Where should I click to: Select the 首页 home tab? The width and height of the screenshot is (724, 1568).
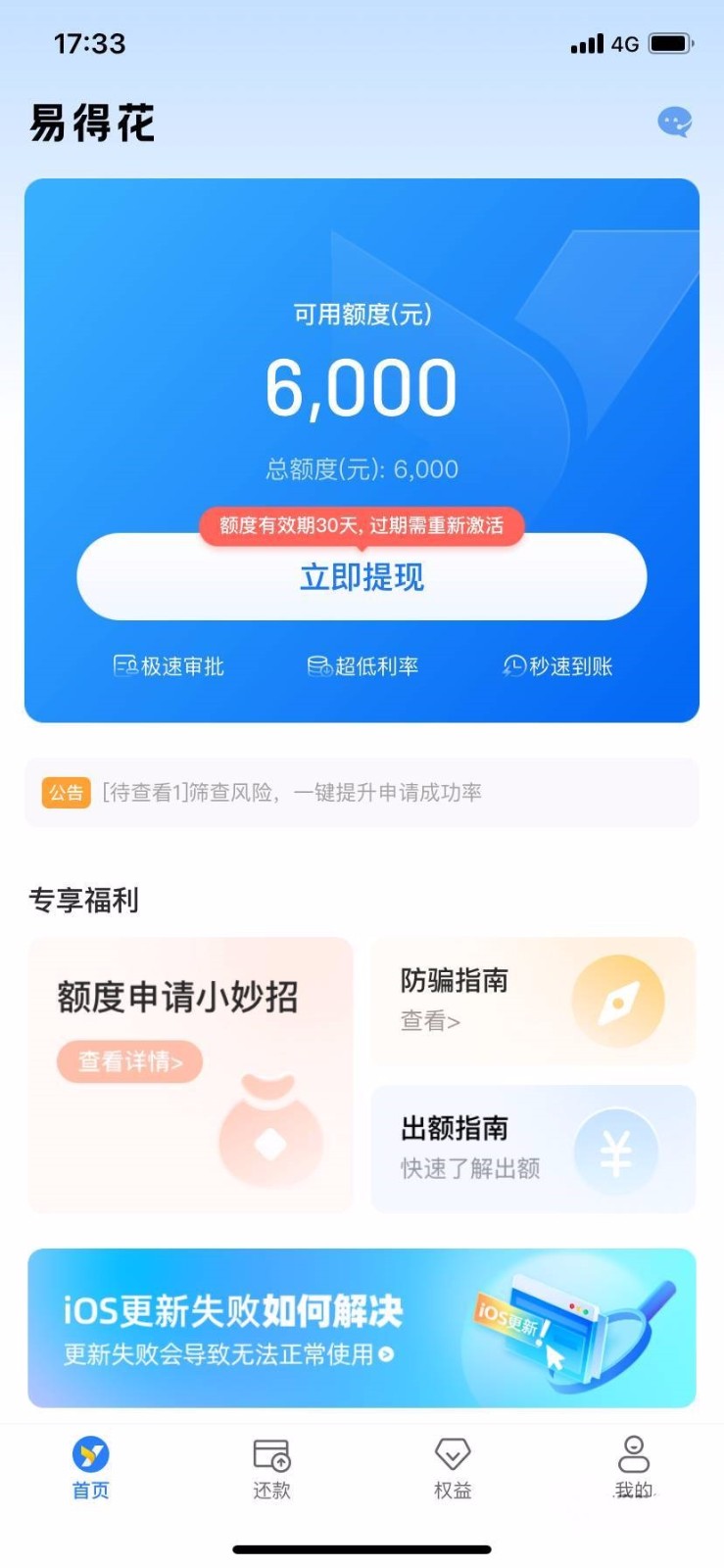(90, 1468)
